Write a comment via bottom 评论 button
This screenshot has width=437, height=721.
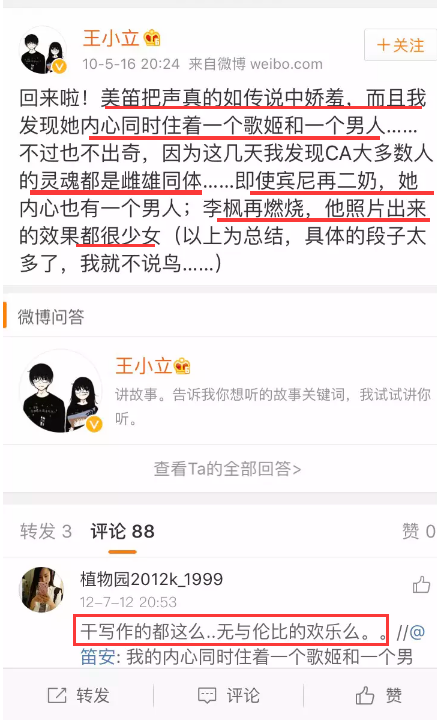(x=228, y=695)
